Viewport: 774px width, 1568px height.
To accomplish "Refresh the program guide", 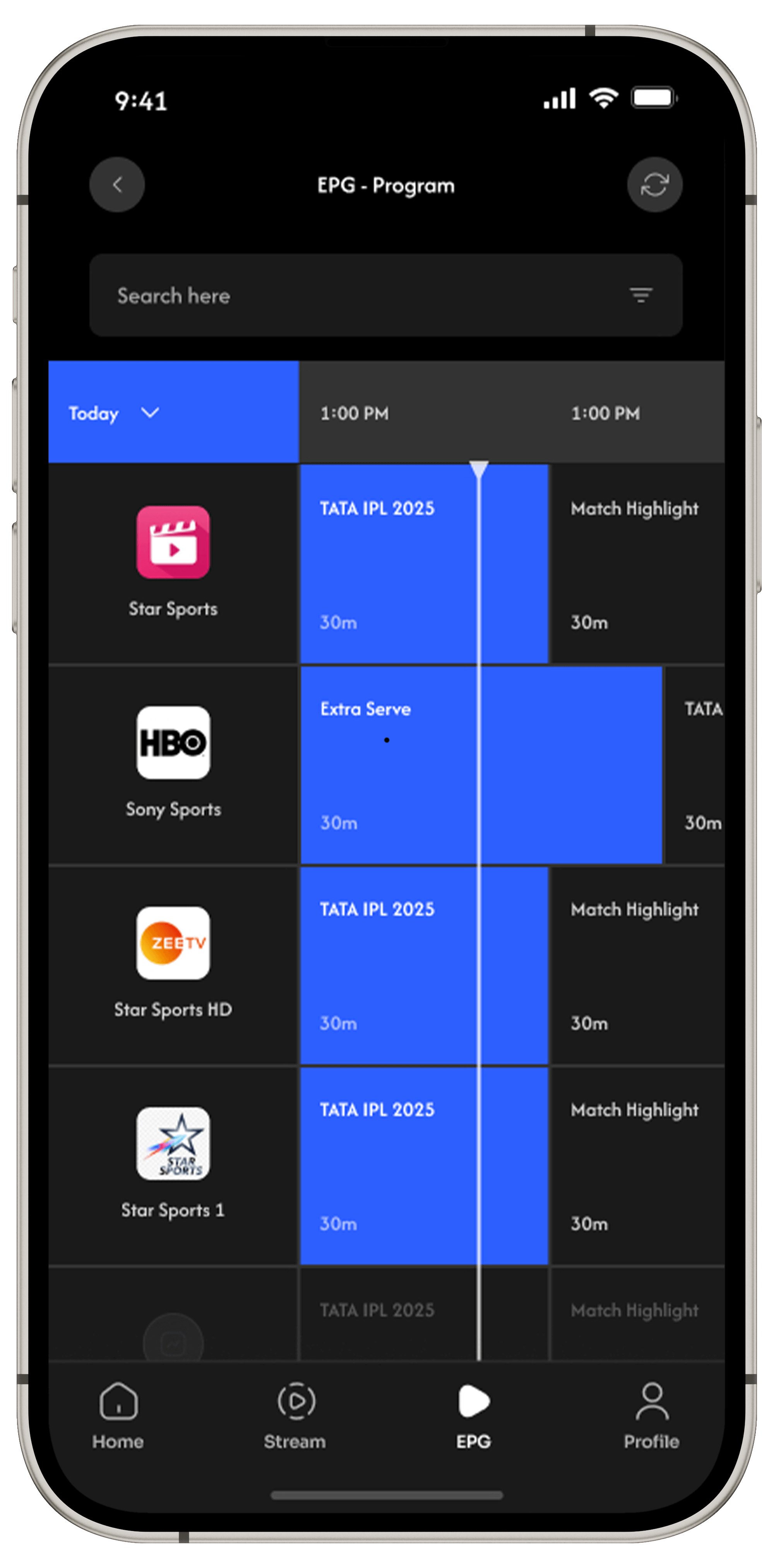I will click(655, 185).
